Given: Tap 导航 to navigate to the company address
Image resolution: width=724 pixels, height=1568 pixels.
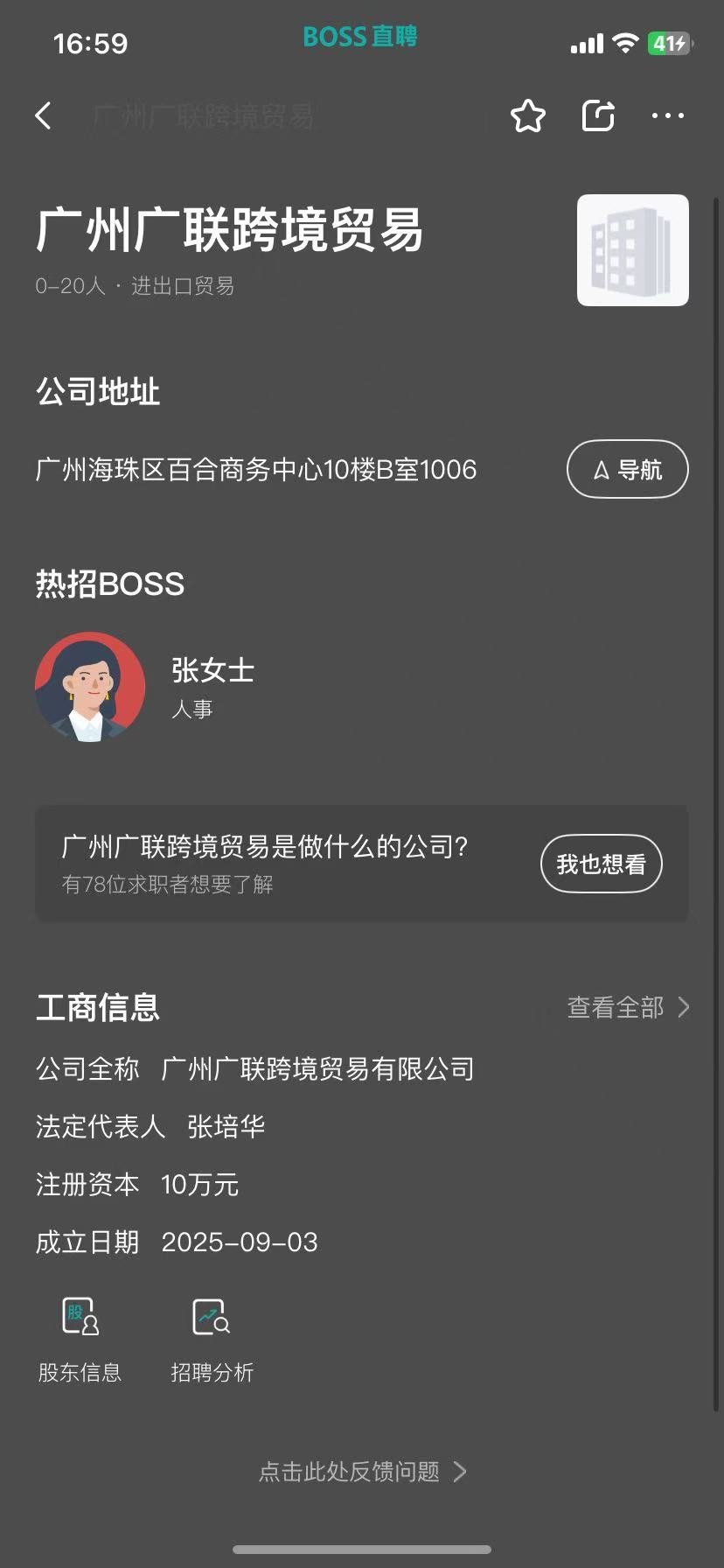Looking at the screenshot, I should click(627, 470).
